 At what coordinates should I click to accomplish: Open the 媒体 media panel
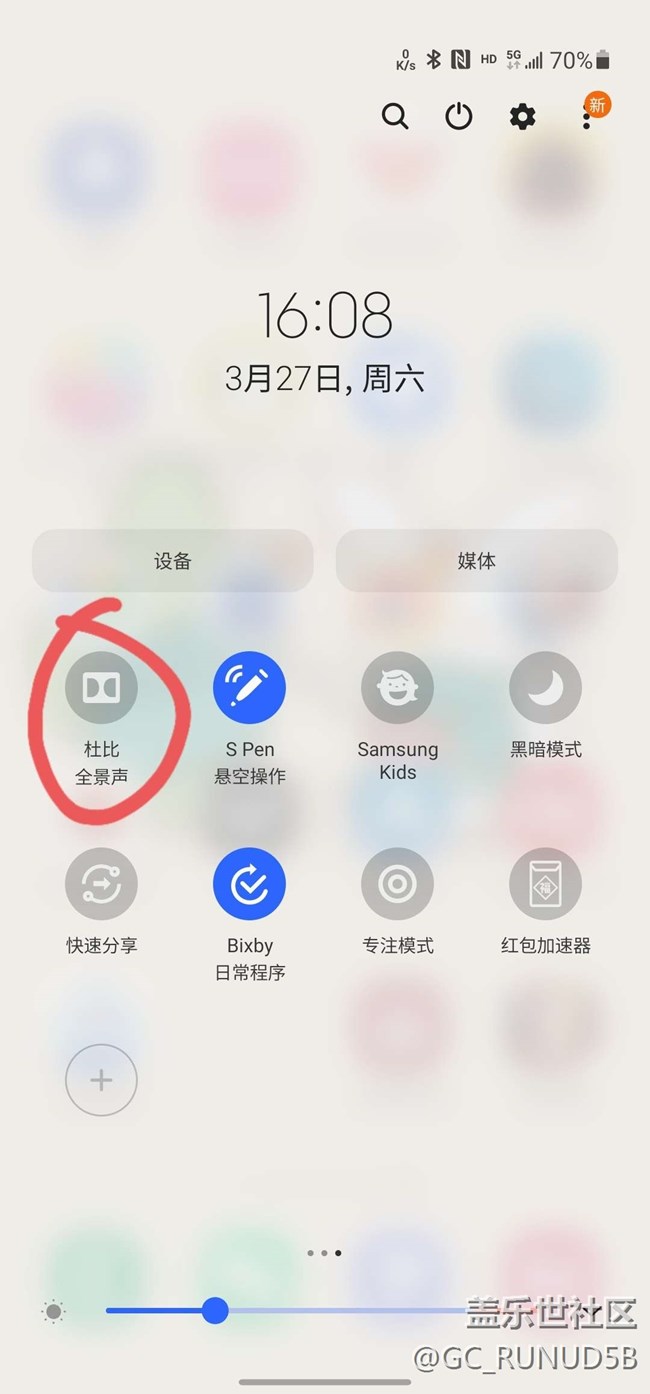[x=476, y=561]
